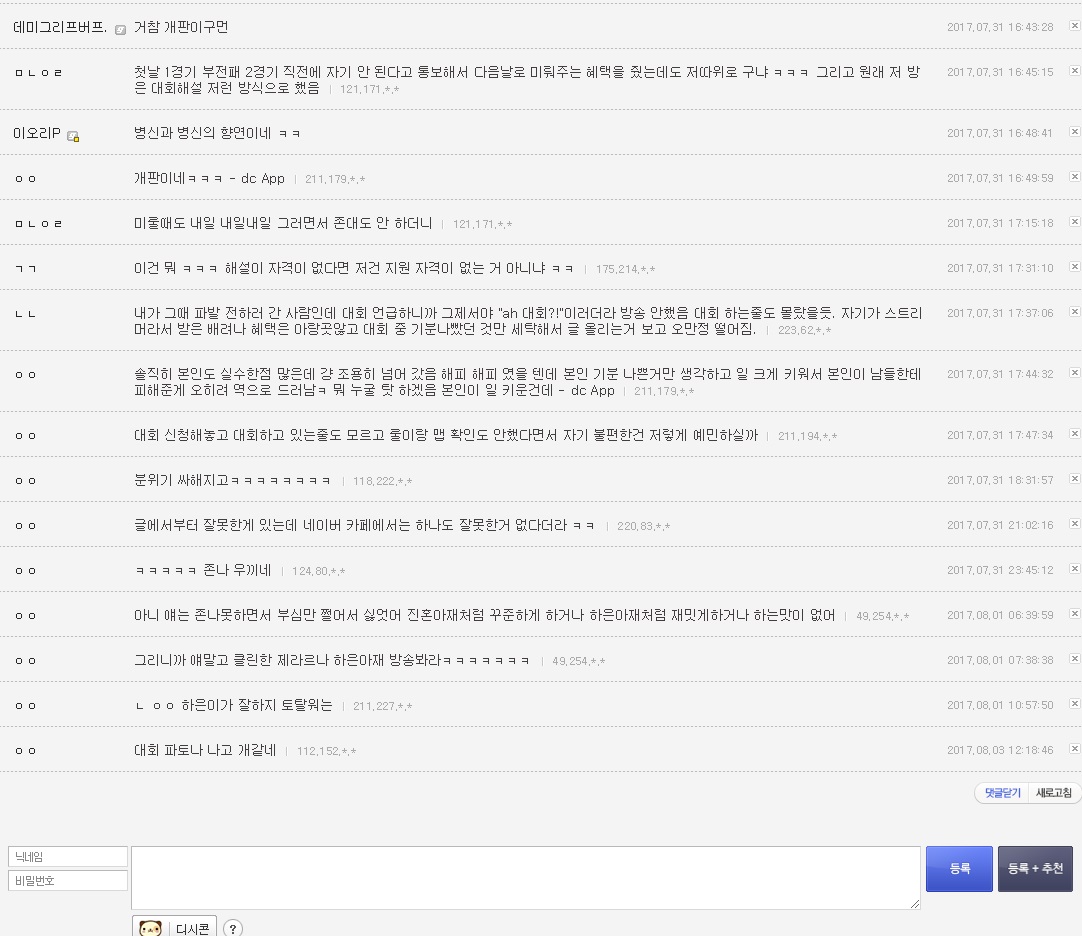Refresh comments with 새로고침
This screenshot has height=936, width=1082.
(1054, 793)
